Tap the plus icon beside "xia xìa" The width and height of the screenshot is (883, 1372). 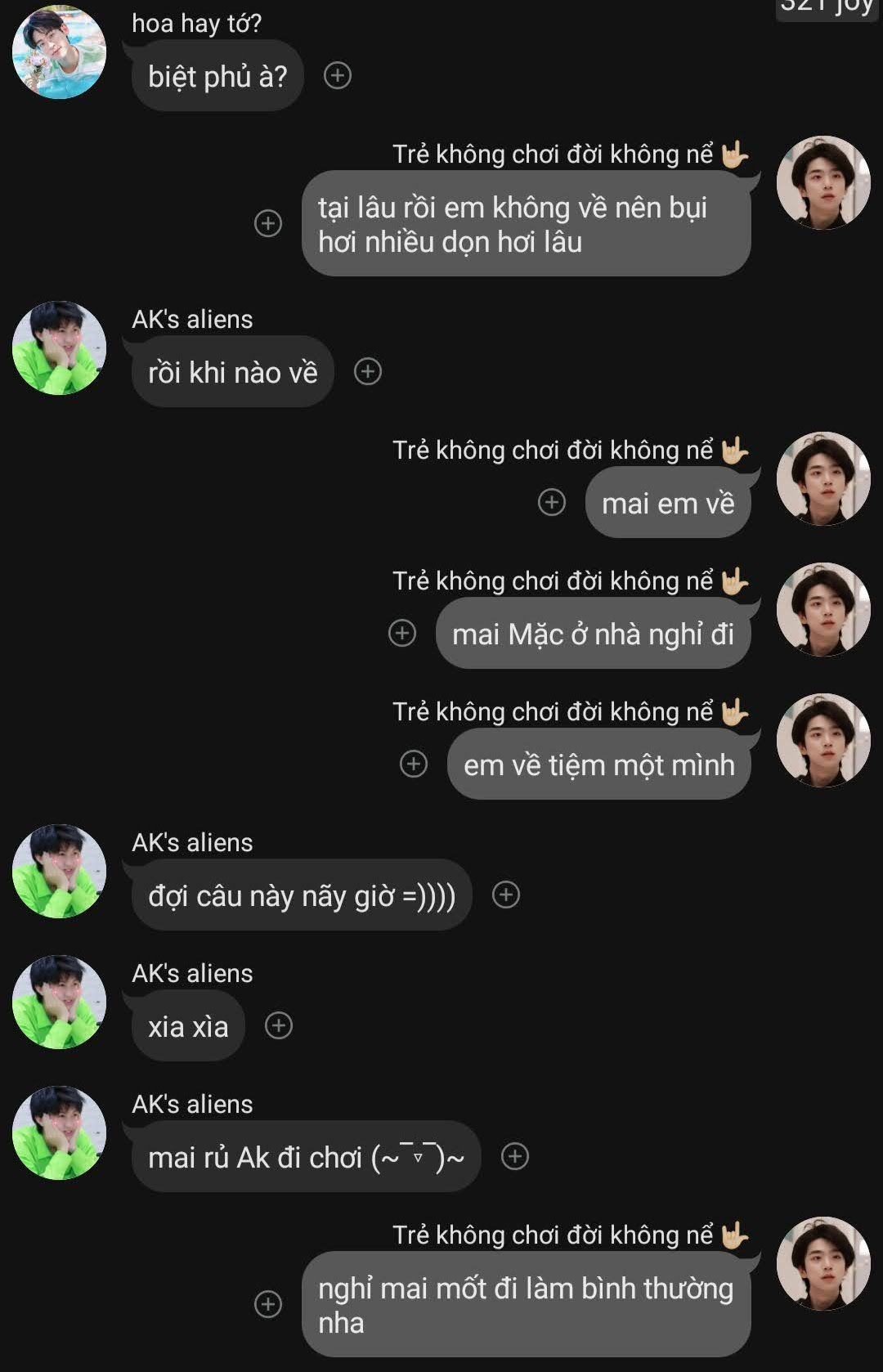coord(279,1025)
